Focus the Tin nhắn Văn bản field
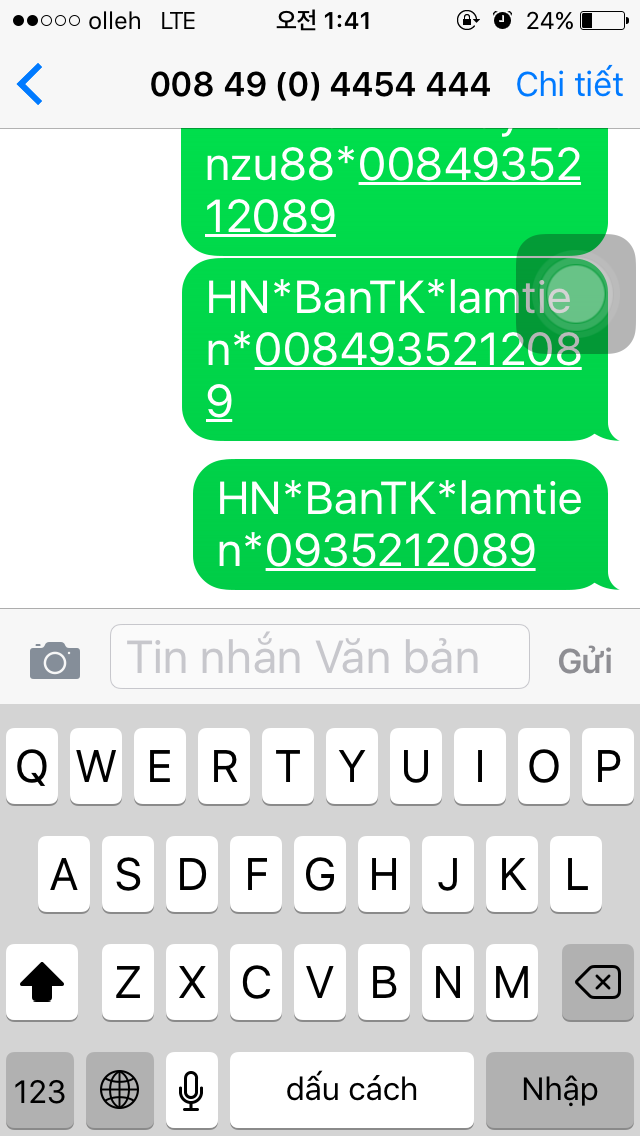This screenshot has width=640, height=1136. pyautogui.click(x=319, y=657)
